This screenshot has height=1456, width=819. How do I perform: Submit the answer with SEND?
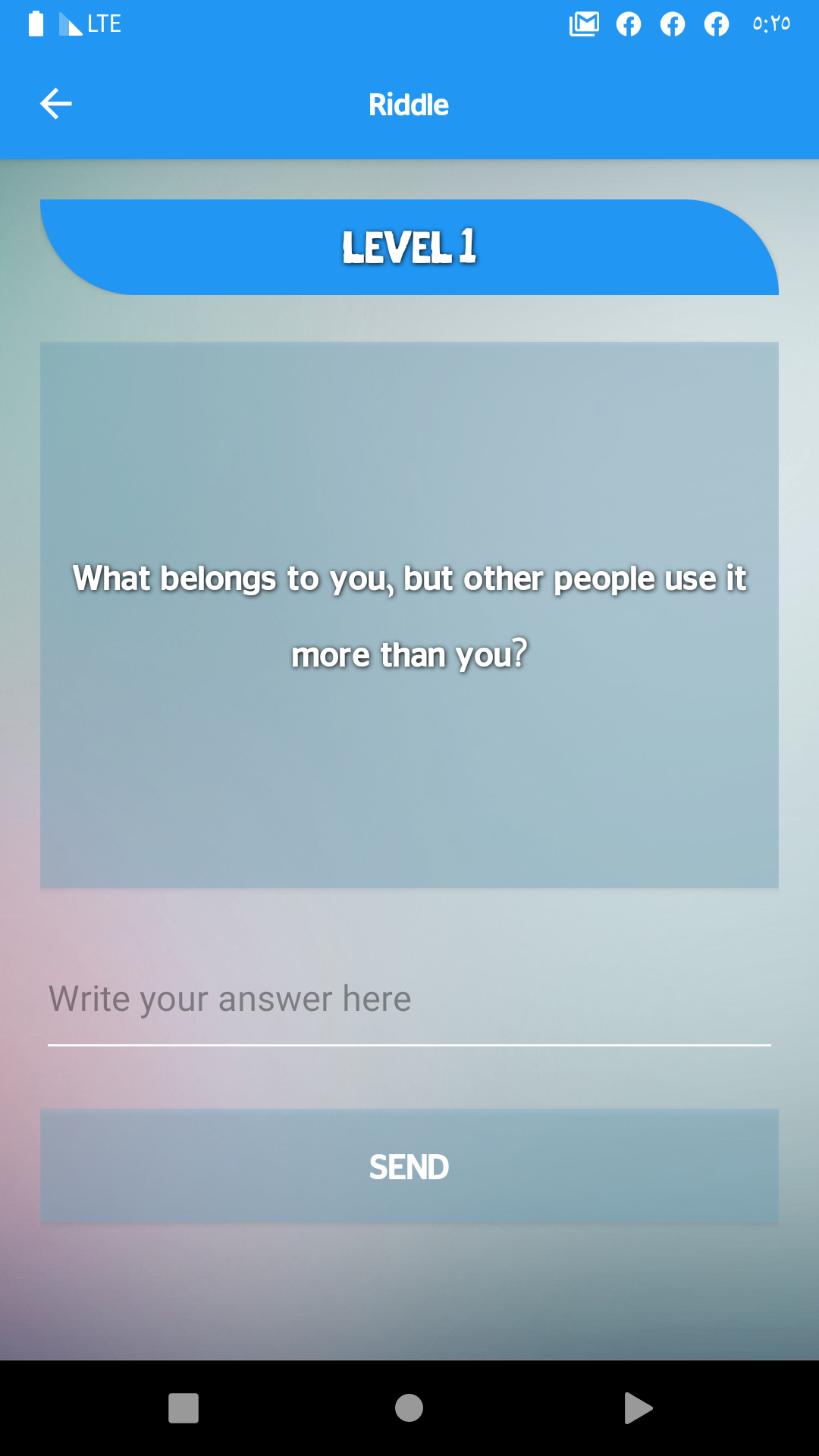point(409,1166)
